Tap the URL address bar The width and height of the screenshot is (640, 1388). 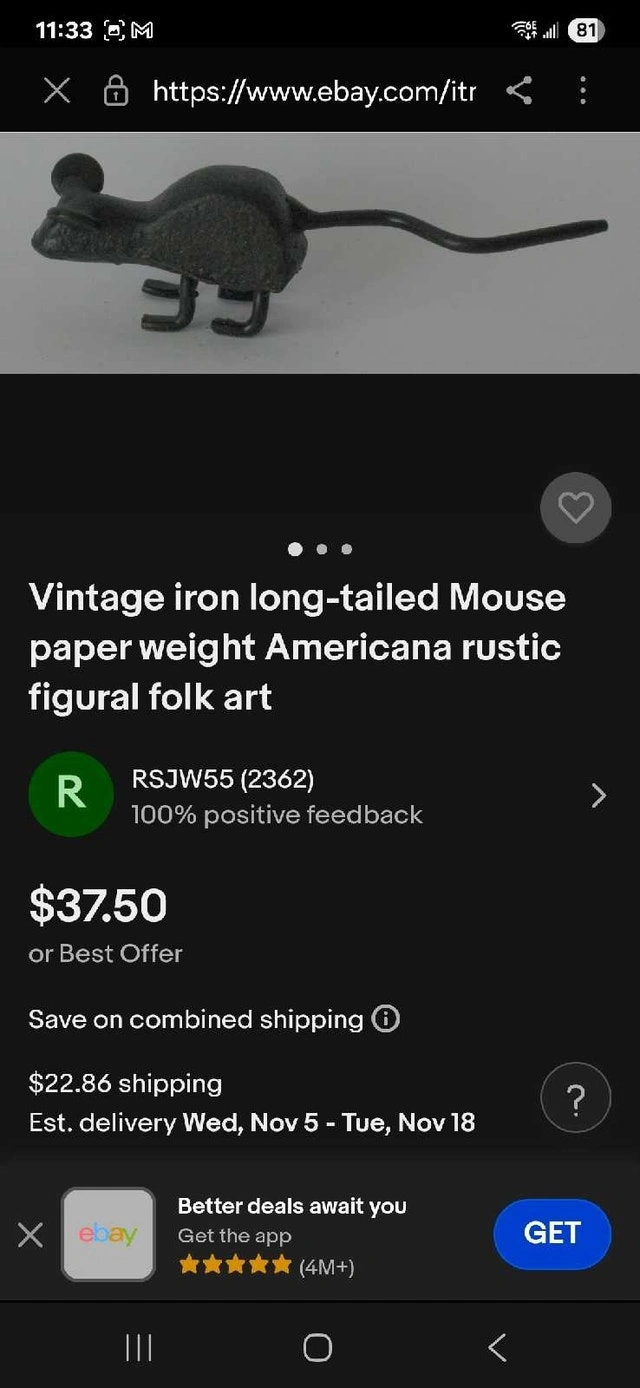coord(313,92)
